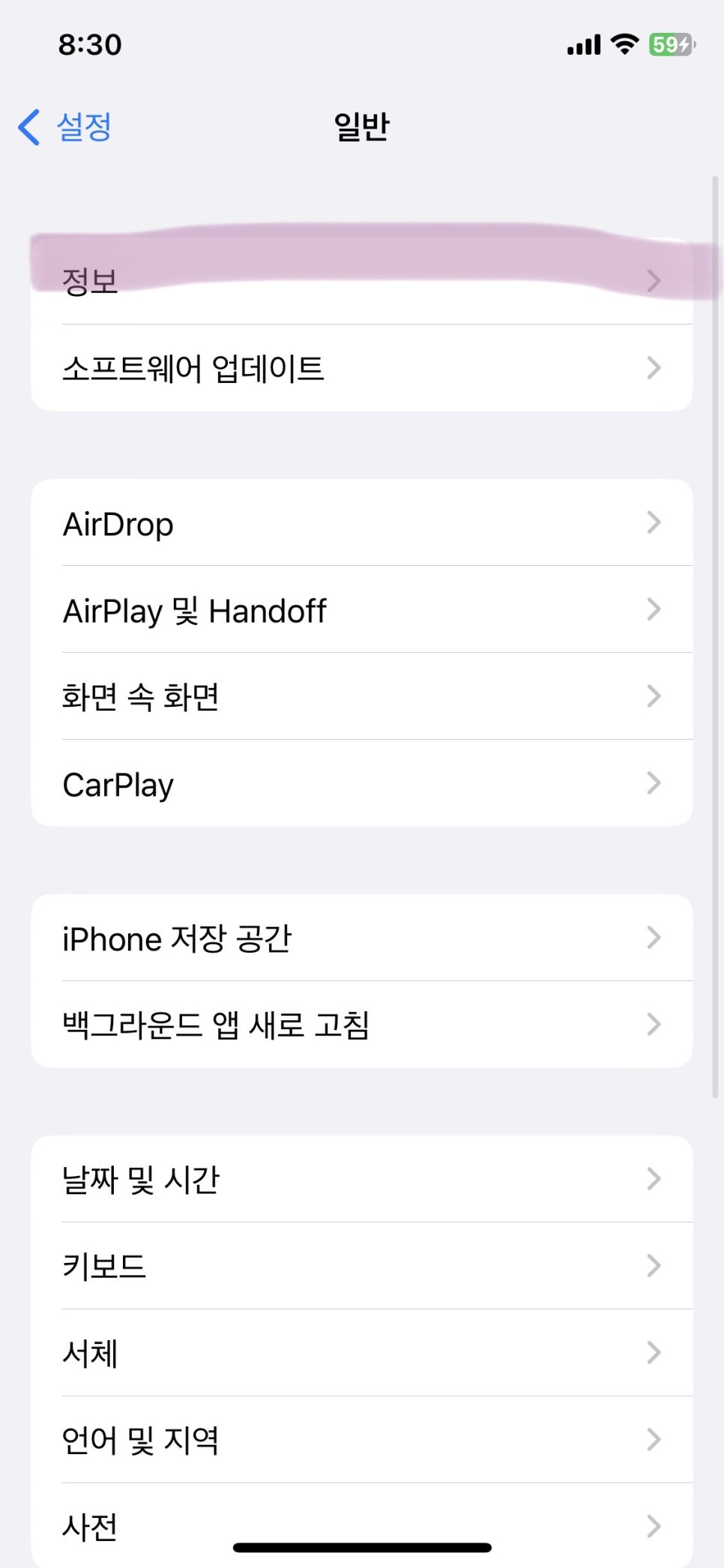
Task: Open the 정보 row
Action: 362,281
